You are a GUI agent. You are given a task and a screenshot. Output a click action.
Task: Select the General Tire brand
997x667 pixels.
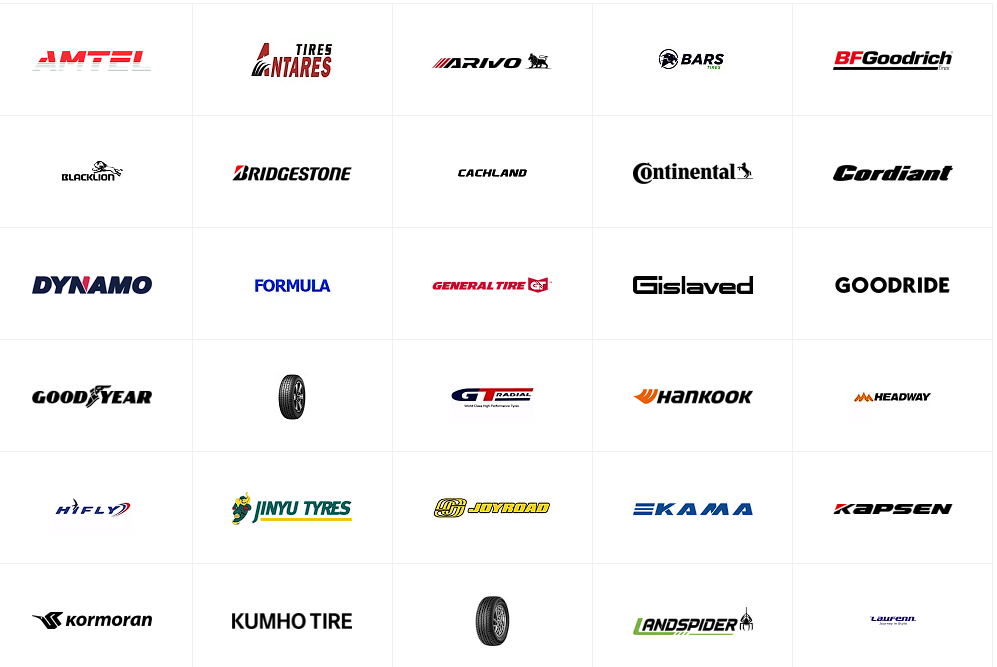[x=492, y=285]
